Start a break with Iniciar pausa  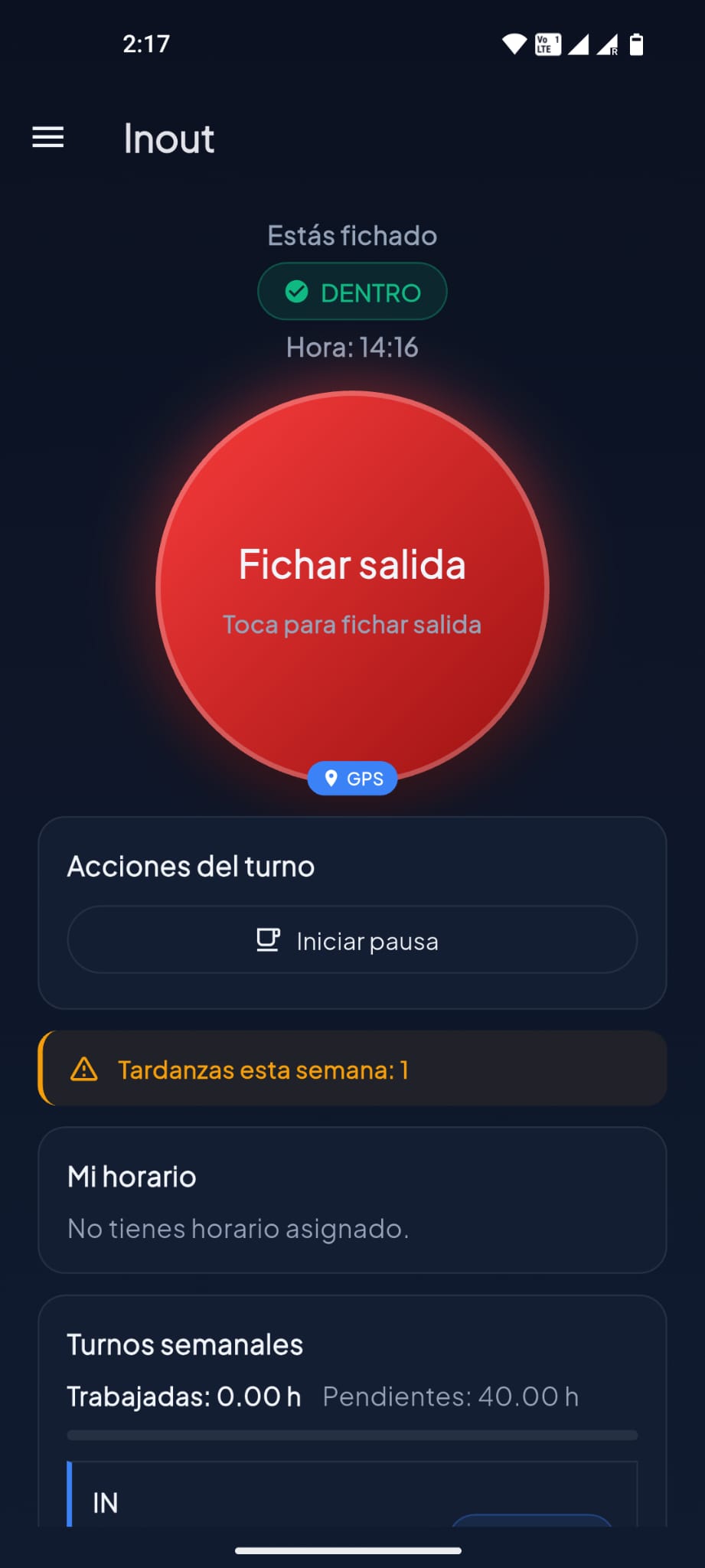tap(351, 939)
